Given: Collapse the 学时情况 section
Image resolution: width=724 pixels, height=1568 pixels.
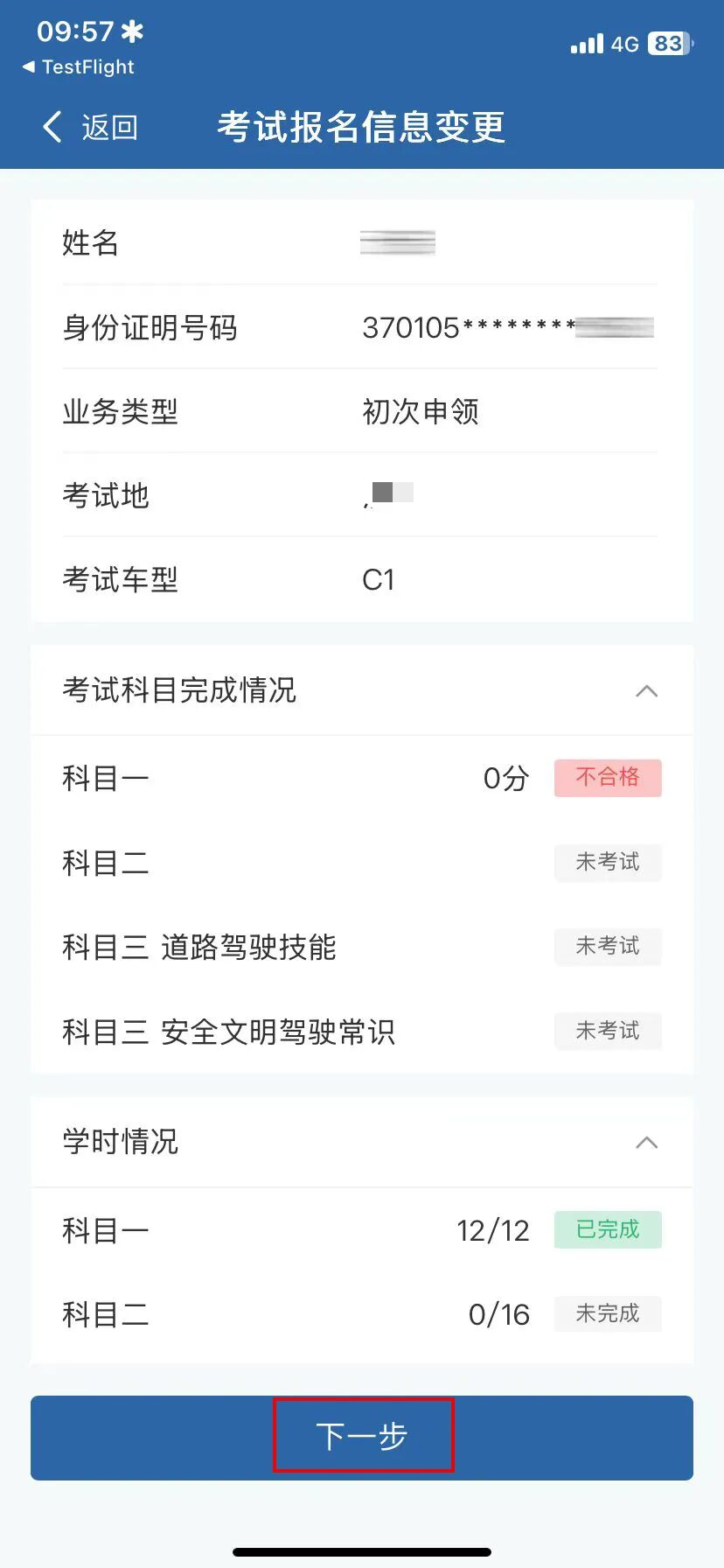Looking at the screenshot, I should (x=646, y=1143).
